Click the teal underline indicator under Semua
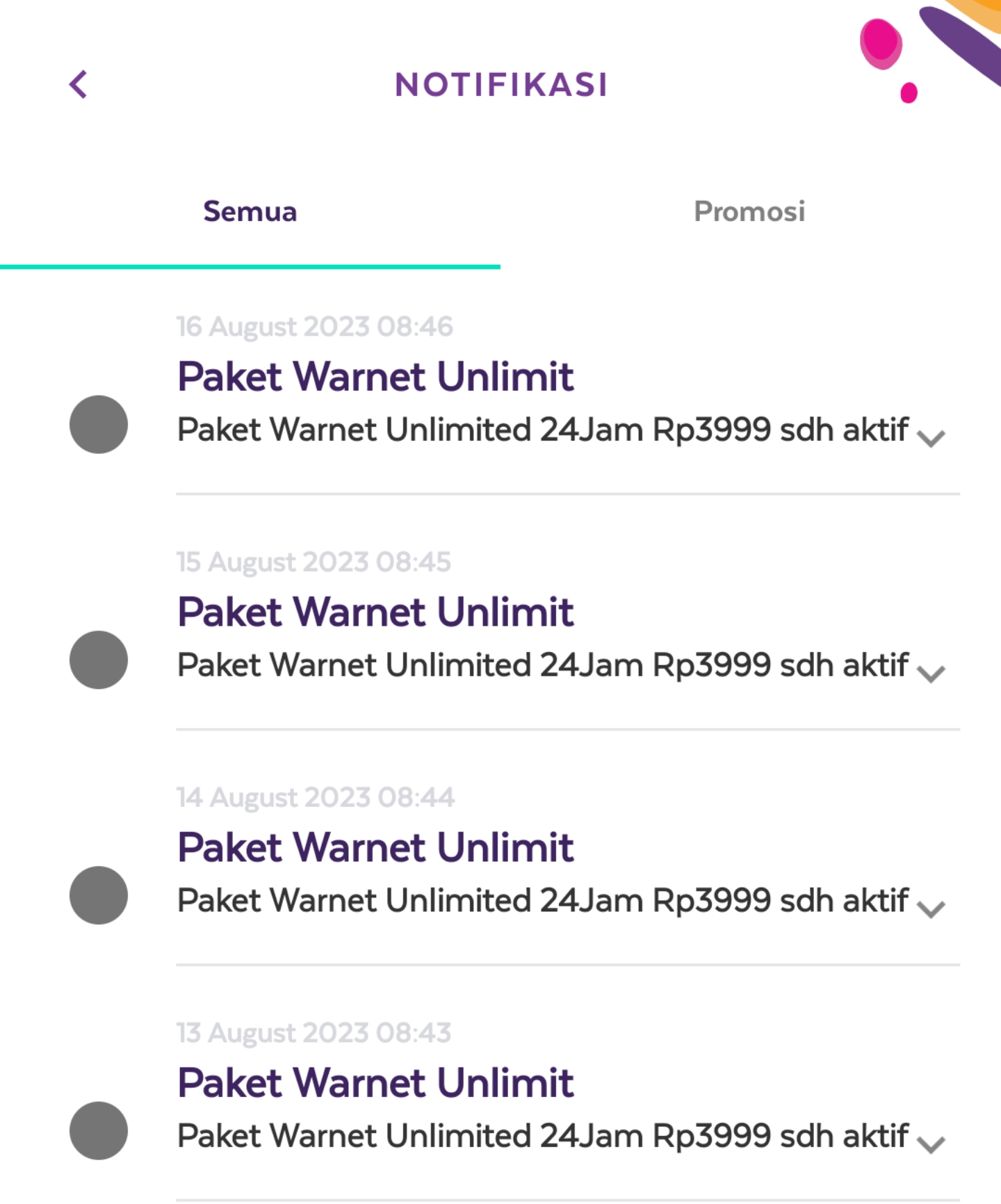 (250, 265)
